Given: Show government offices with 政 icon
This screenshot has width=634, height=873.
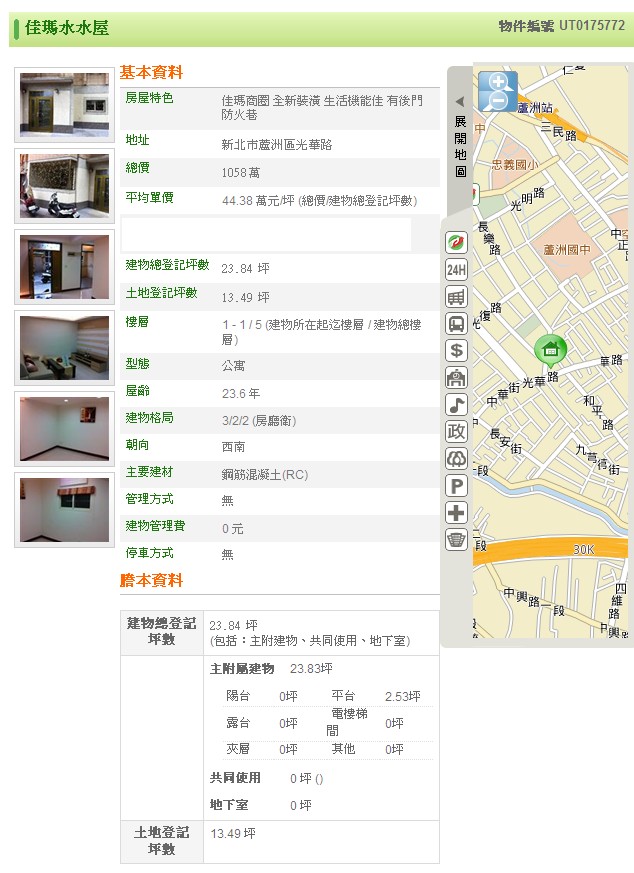Looking at the screenshot, I should click(x=456, y=431).
